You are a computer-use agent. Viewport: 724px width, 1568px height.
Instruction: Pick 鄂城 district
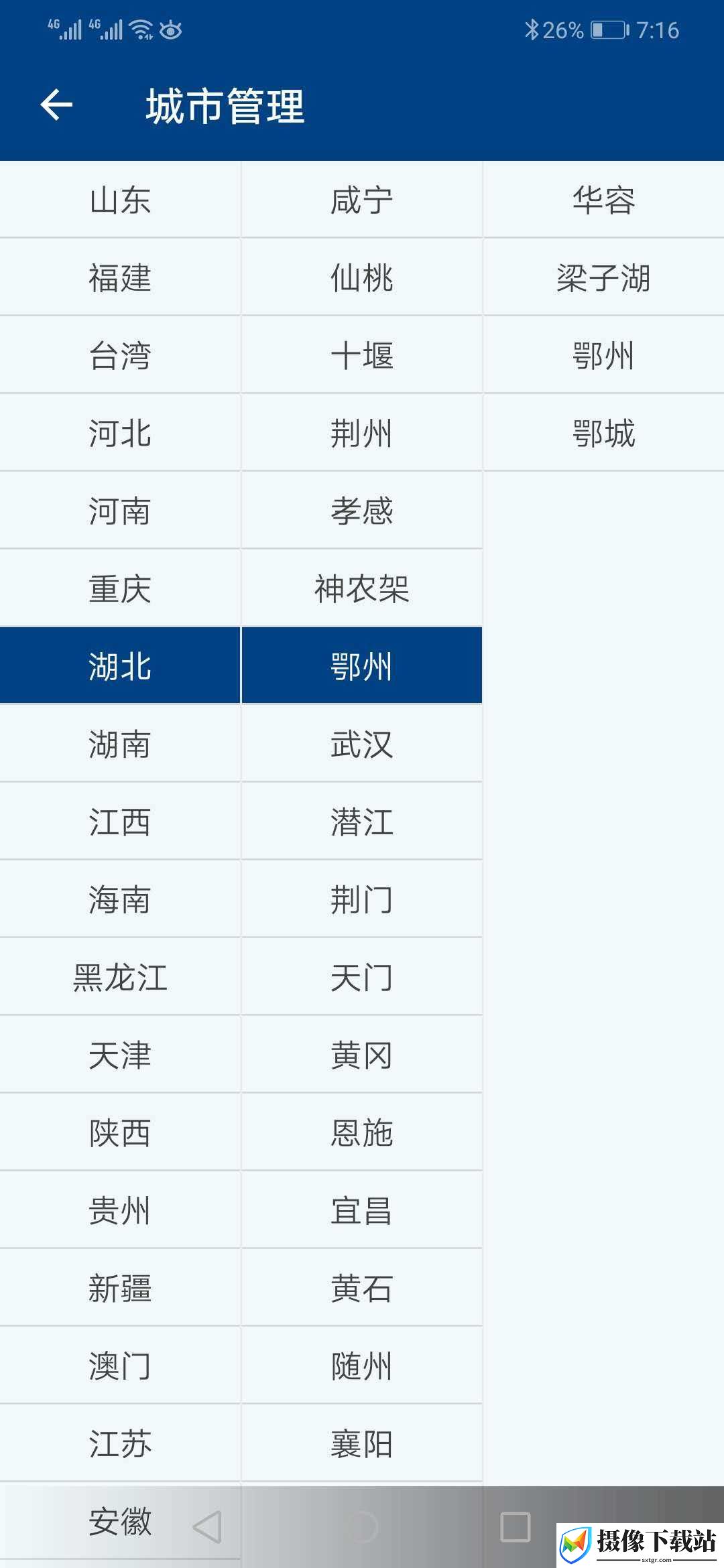(603, 433)
